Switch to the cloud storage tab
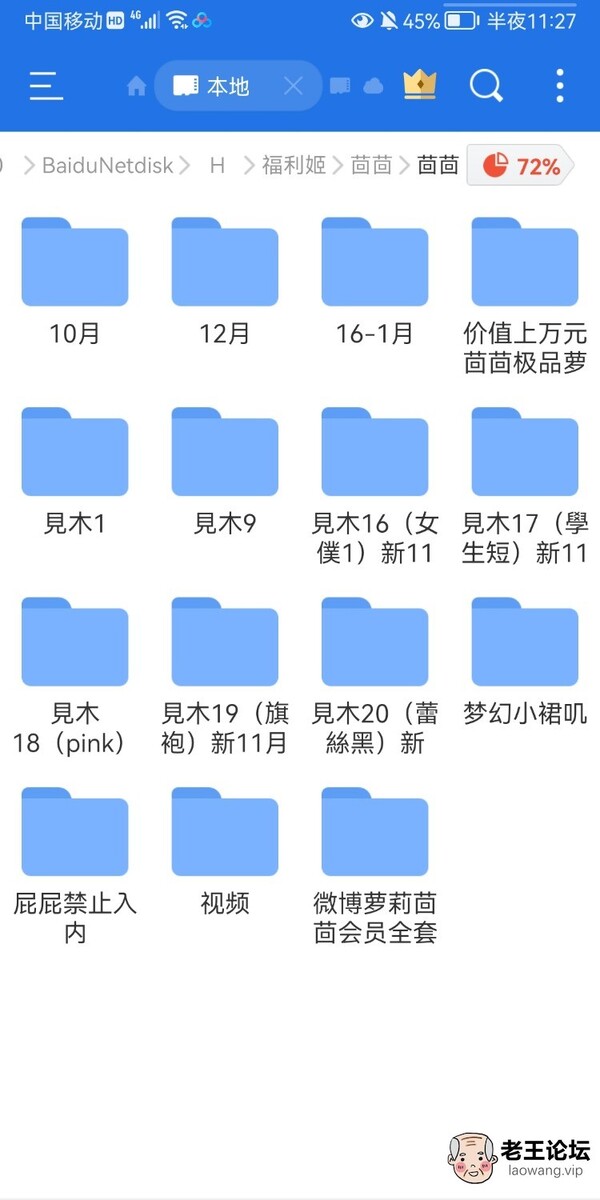 pos(373,87)
